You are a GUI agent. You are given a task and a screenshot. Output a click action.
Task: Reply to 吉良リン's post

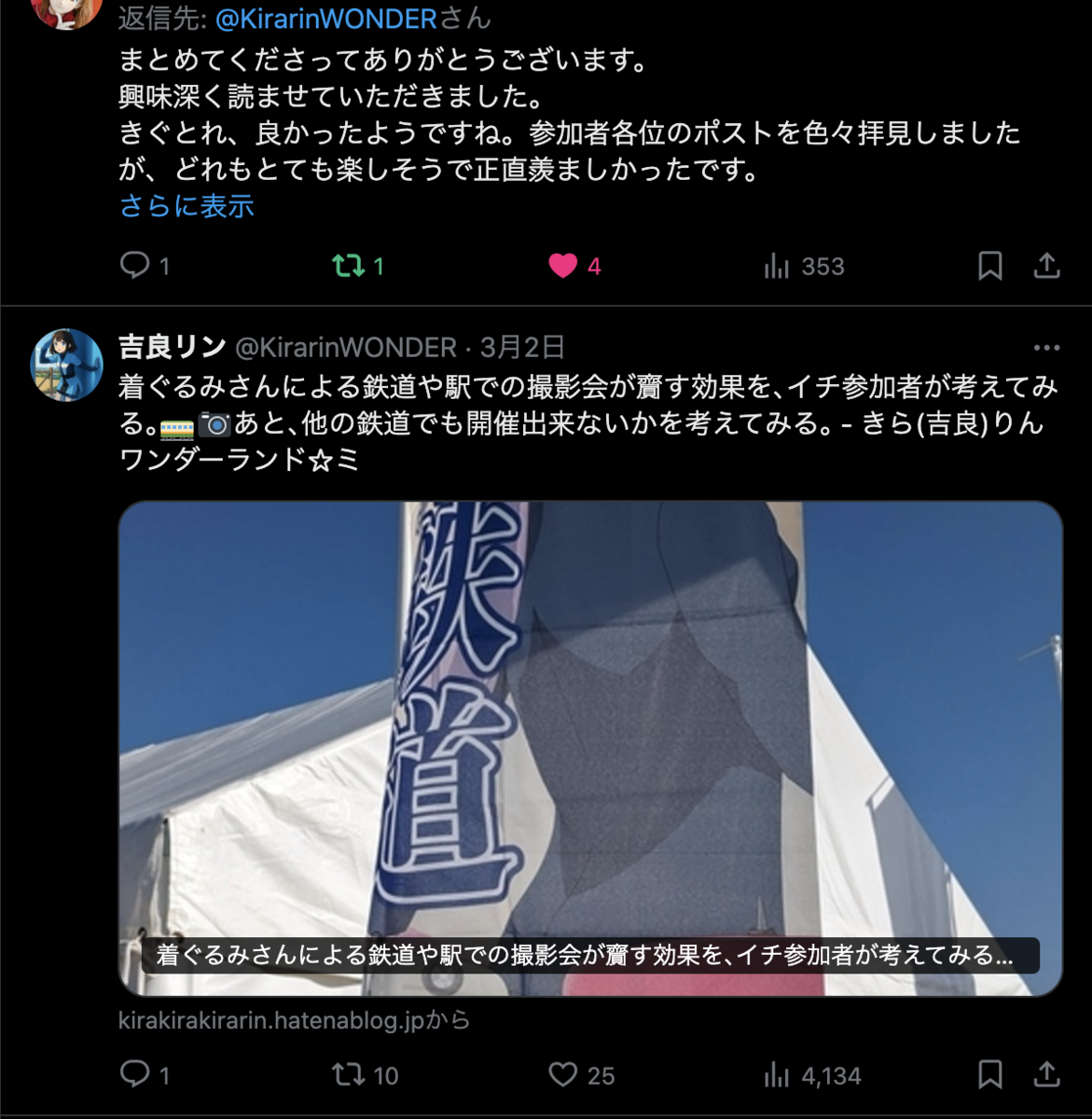click(x=145, y=1075)
